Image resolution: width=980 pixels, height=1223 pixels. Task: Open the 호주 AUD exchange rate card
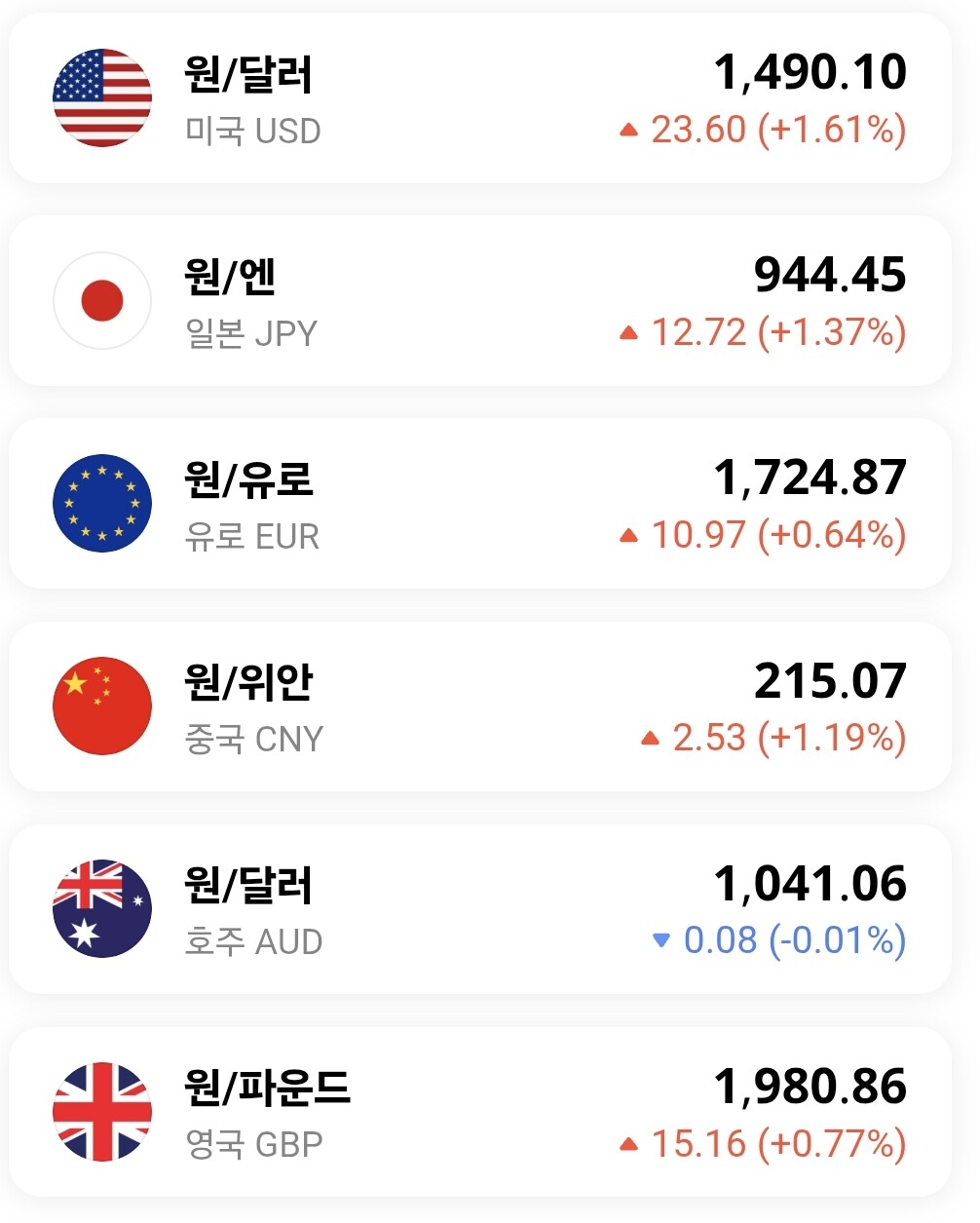pyautogui.click(x=479, y=908)
